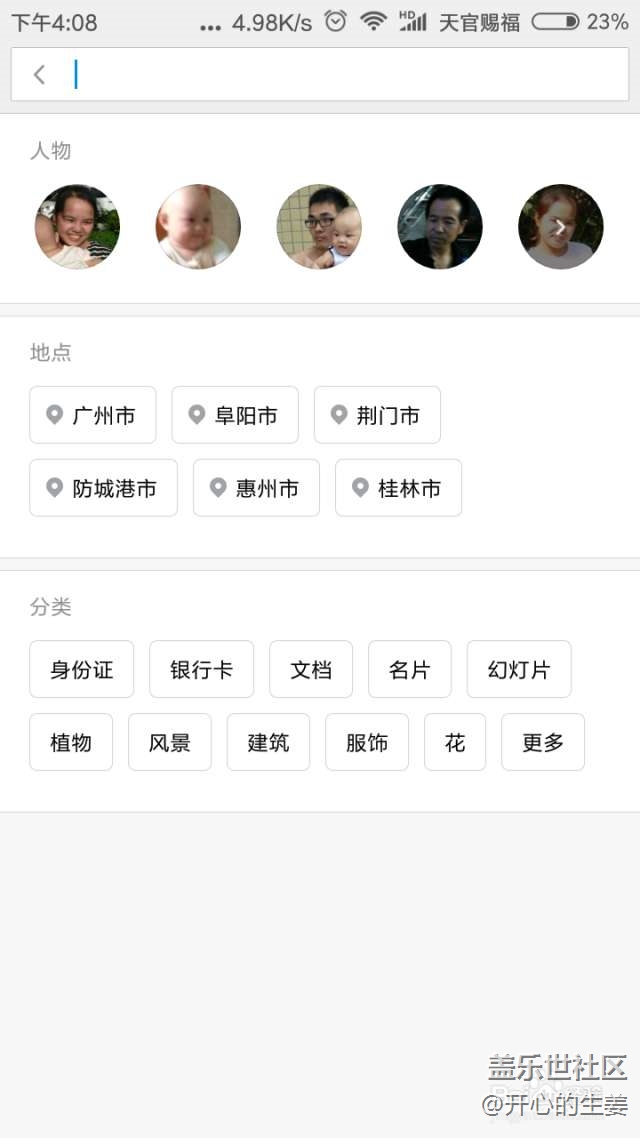Browse the 建筑 category
The width and height of the screenshot is (640, 1138).
tap(268, 742)
